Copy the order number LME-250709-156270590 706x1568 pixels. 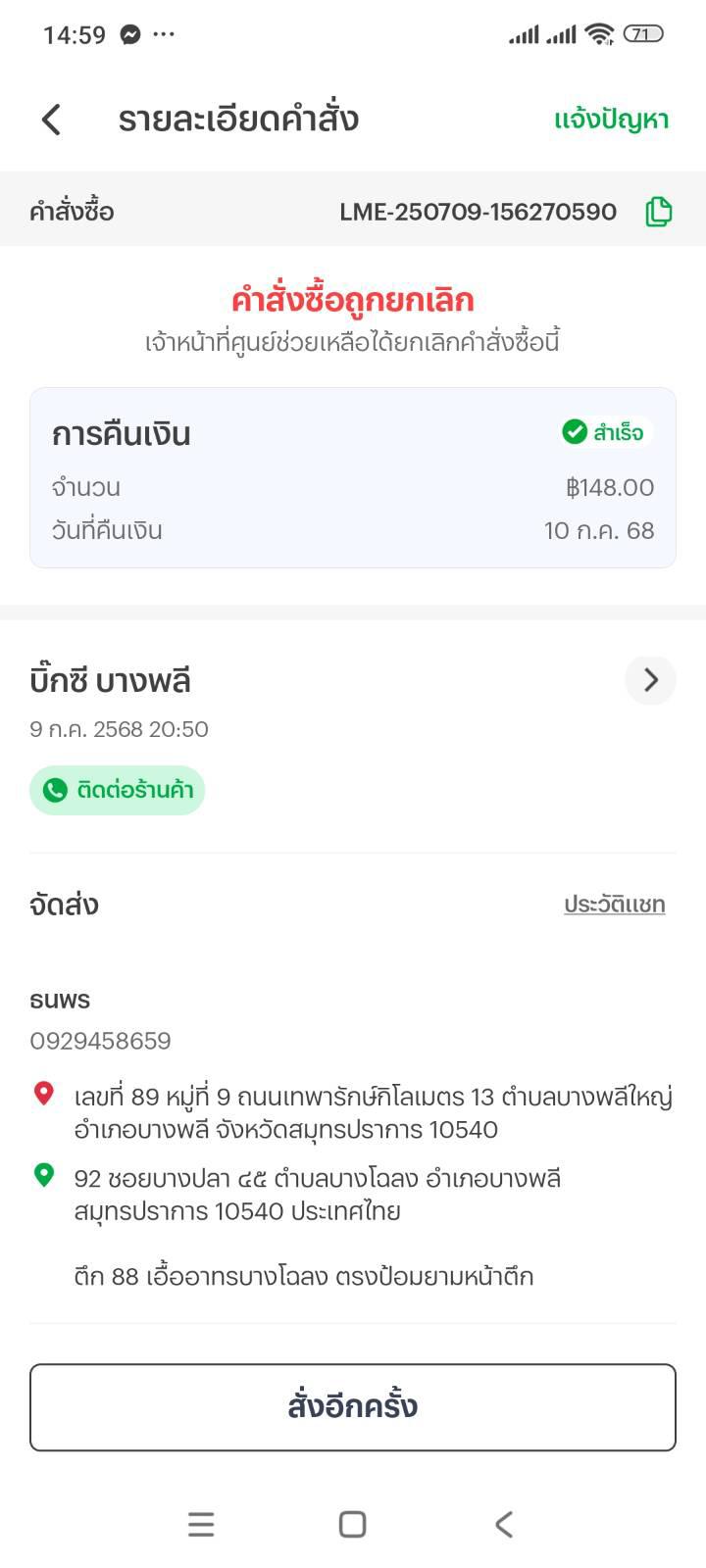pyautogui.click(x=658, y=211)
